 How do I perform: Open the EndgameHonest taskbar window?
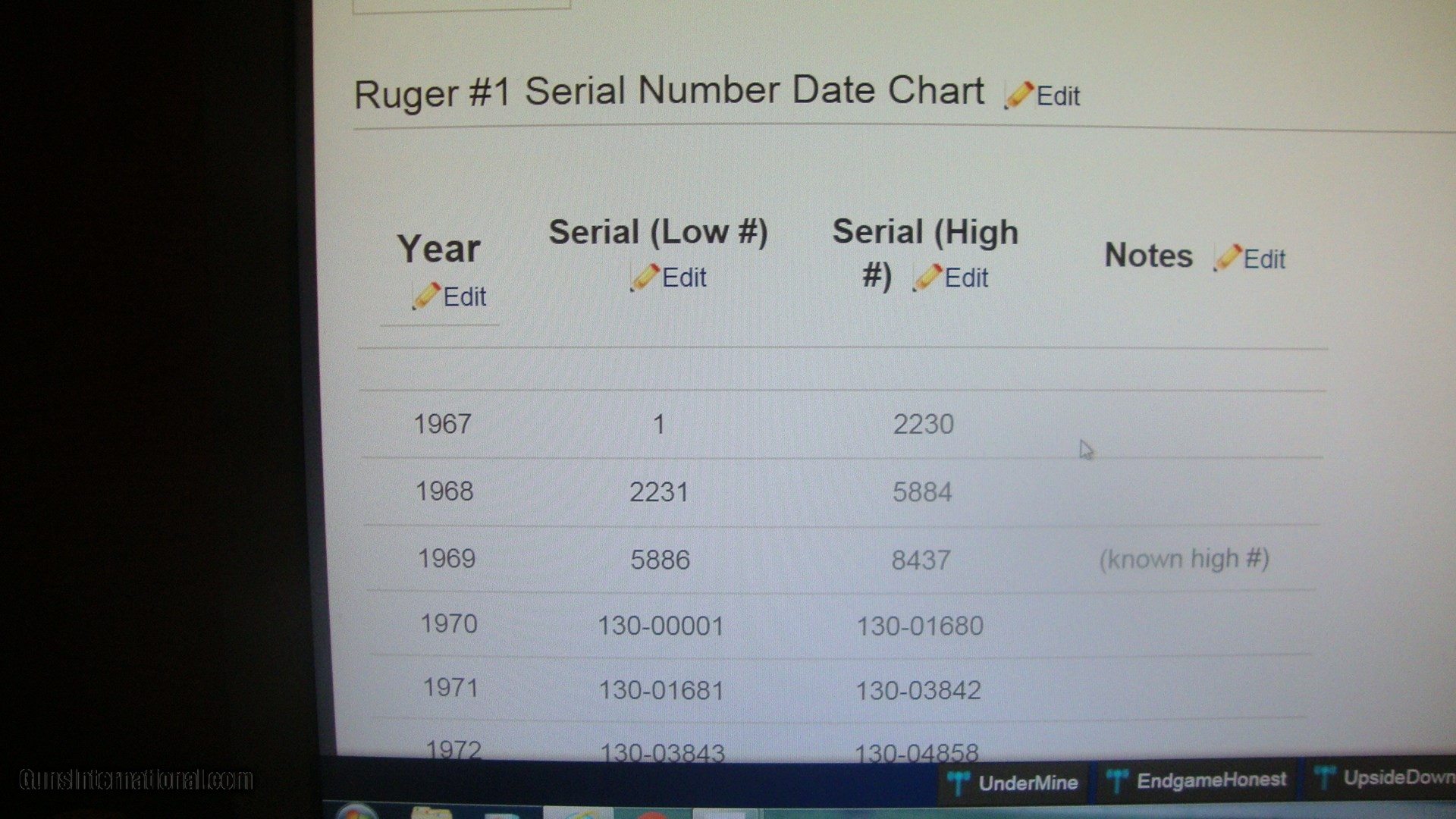(x=1198, y=780)
